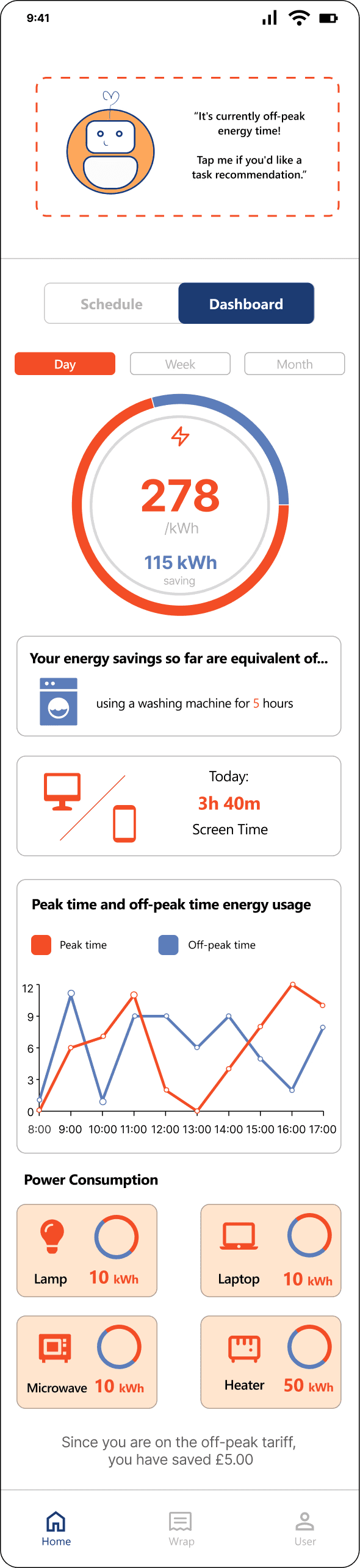Show energy usage by Day
This screenshot has width=360, height=1568.
coord(65,364)
